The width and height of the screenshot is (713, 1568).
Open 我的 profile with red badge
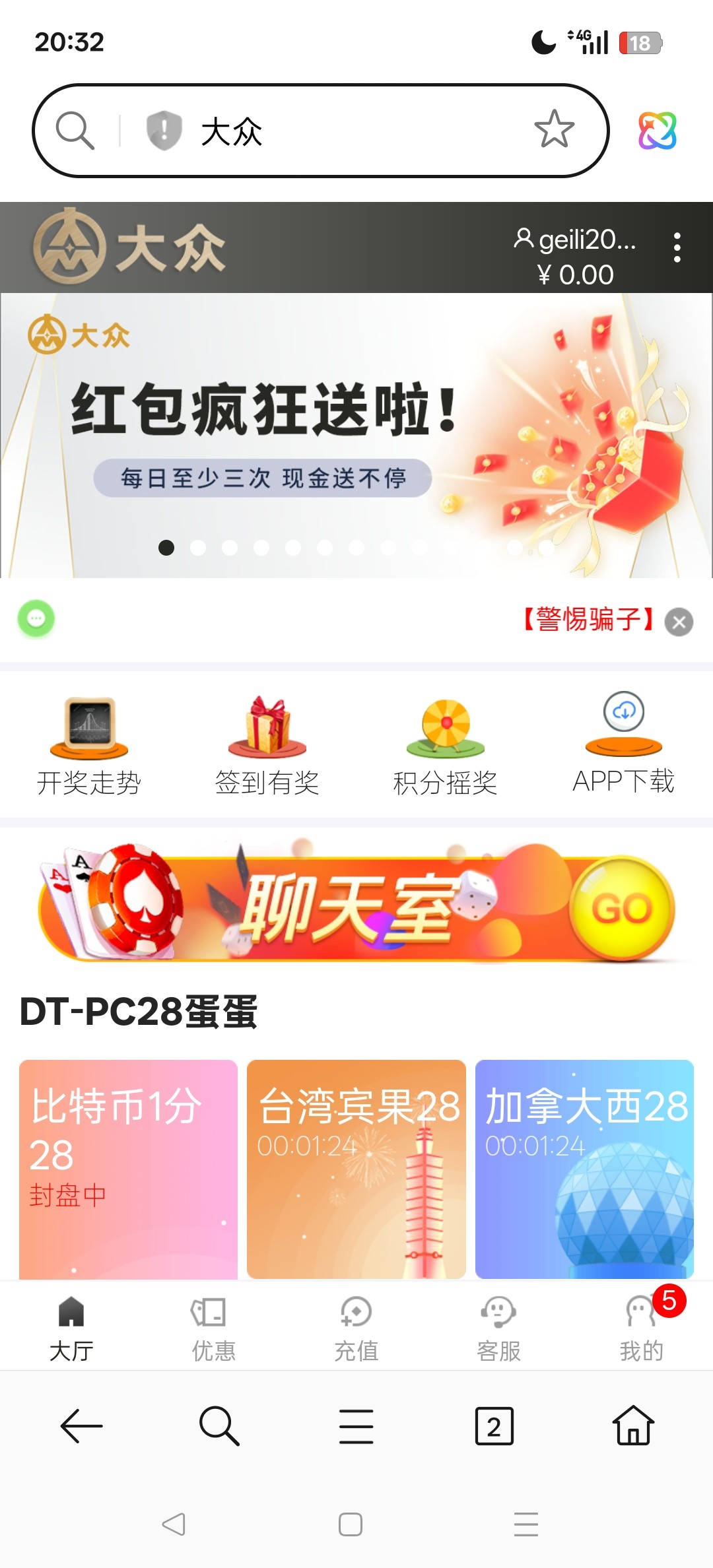[641, 1325]
